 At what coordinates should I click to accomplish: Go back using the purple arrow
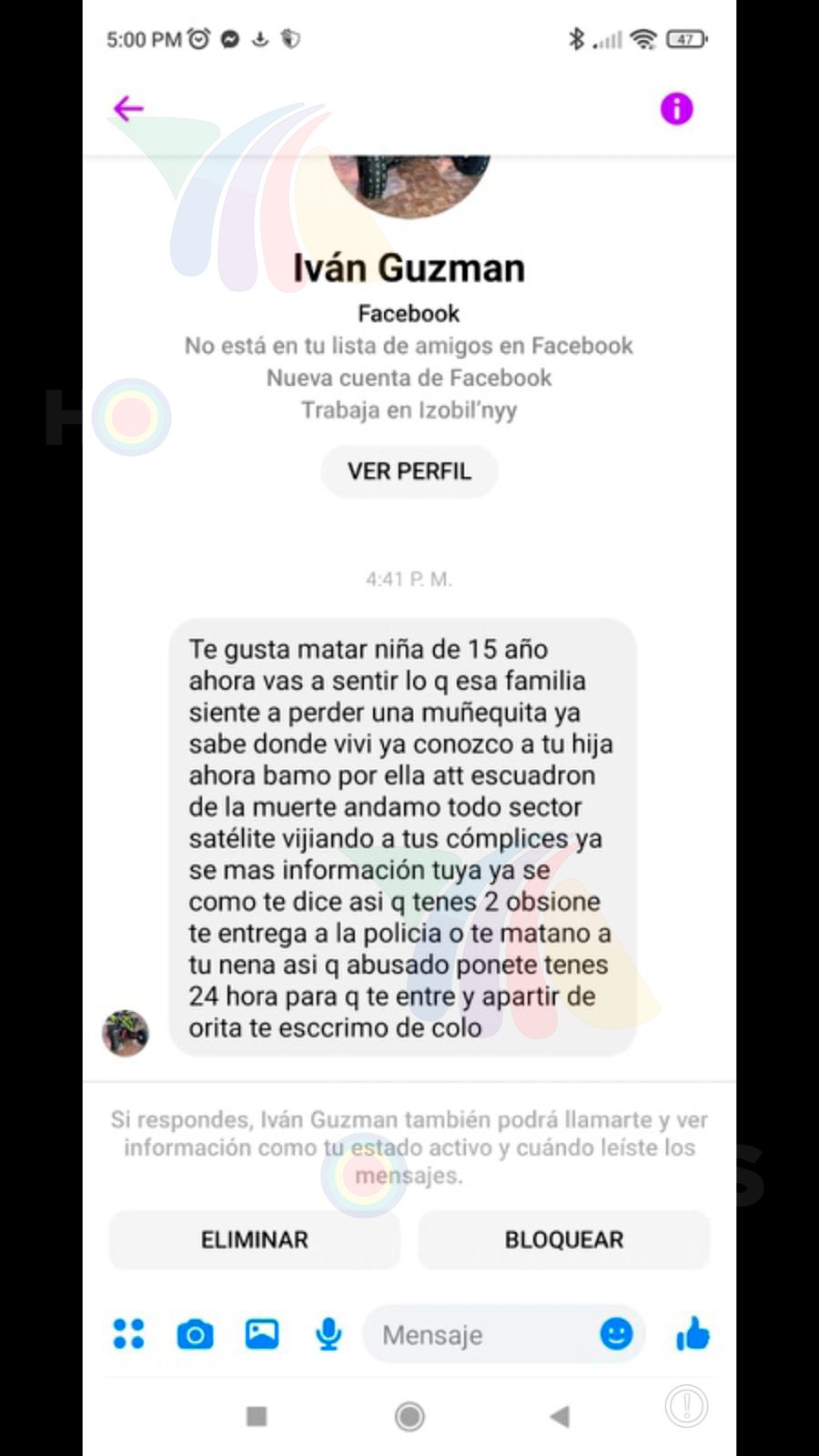(x=128, y=109)
